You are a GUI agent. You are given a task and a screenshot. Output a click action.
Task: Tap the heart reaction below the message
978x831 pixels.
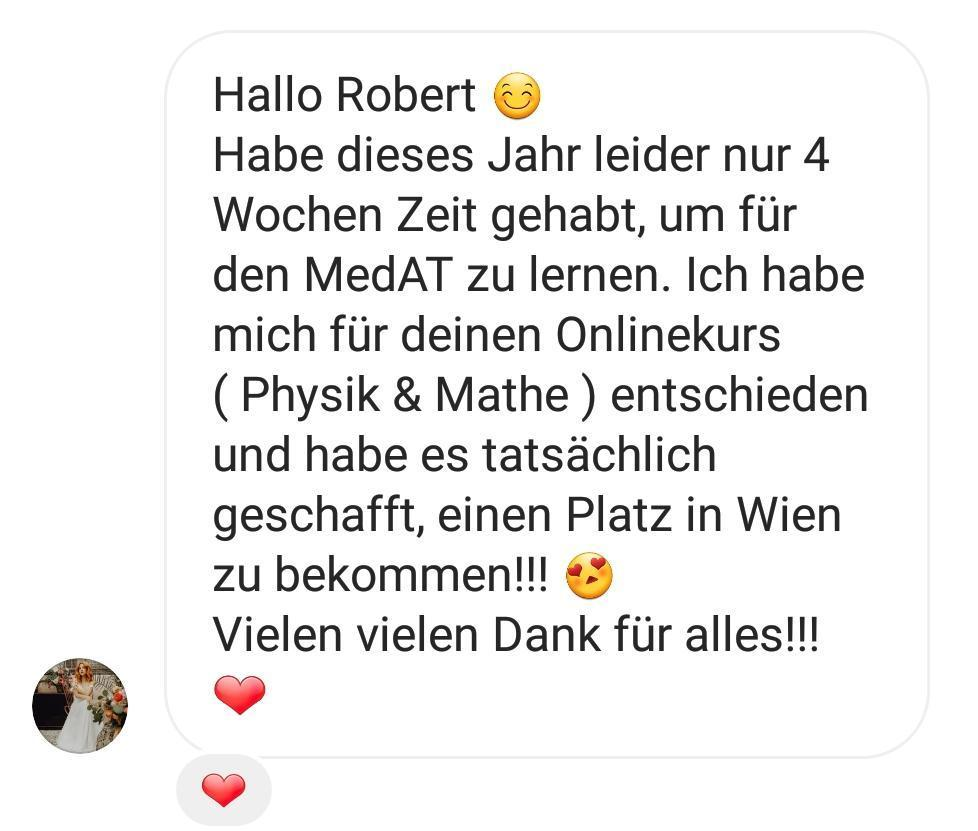223,790
